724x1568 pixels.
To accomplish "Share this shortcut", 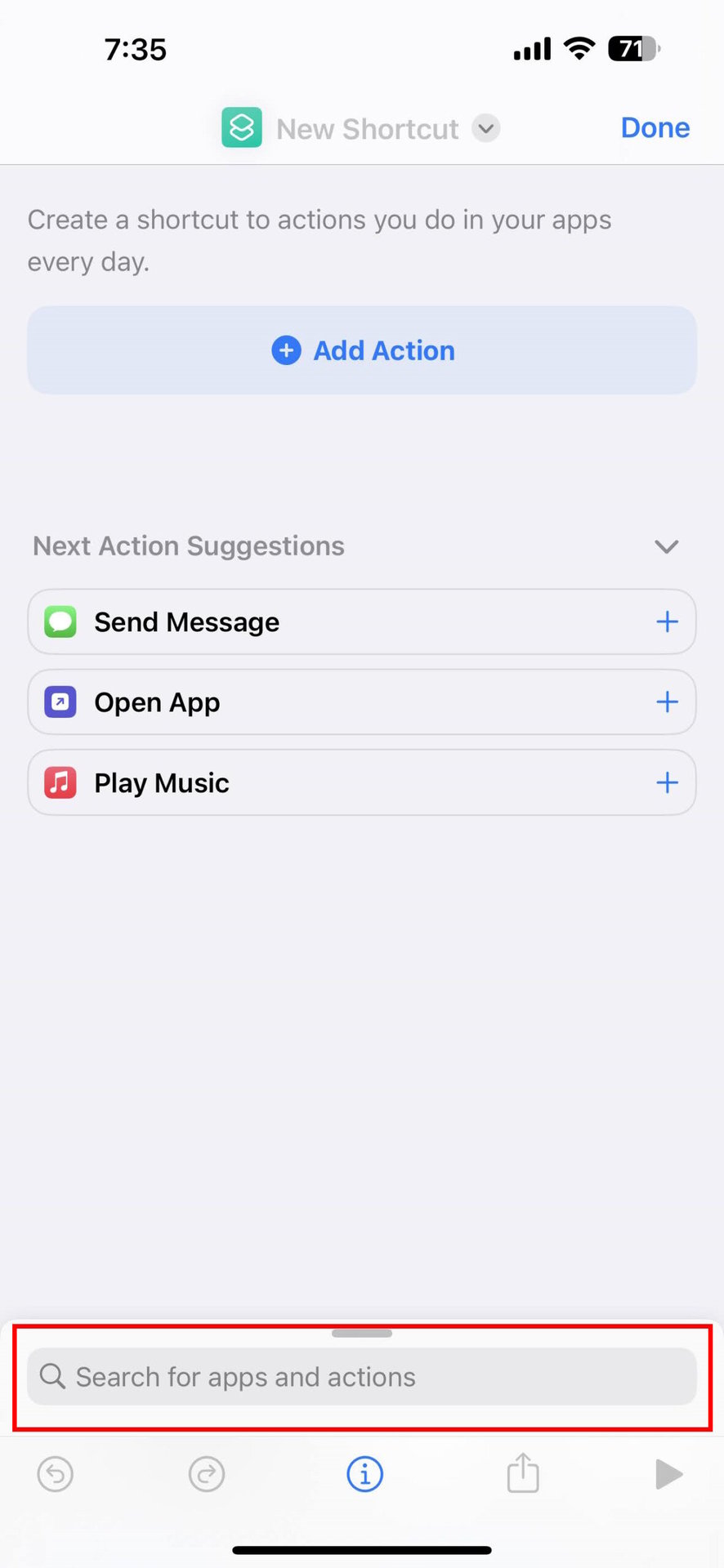I will [523, 1474].
